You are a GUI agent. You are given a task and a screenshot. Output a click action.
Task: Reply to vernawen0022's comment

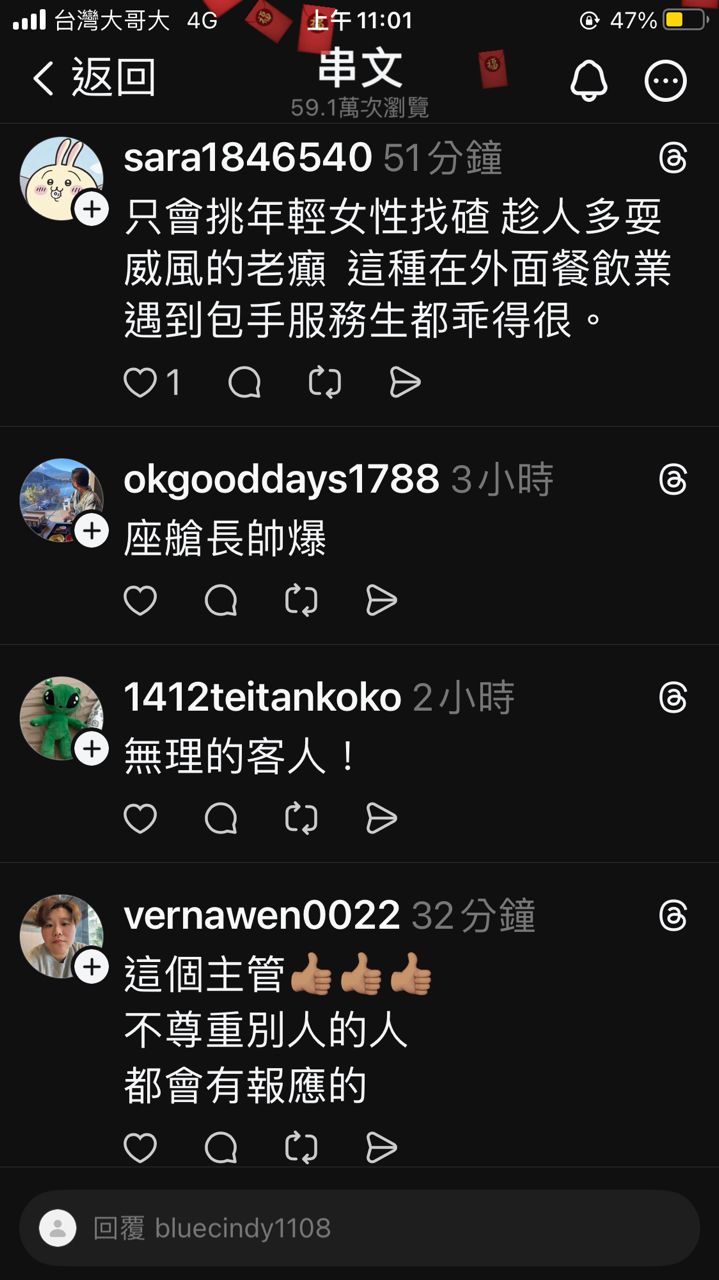tap(221, 1147)
